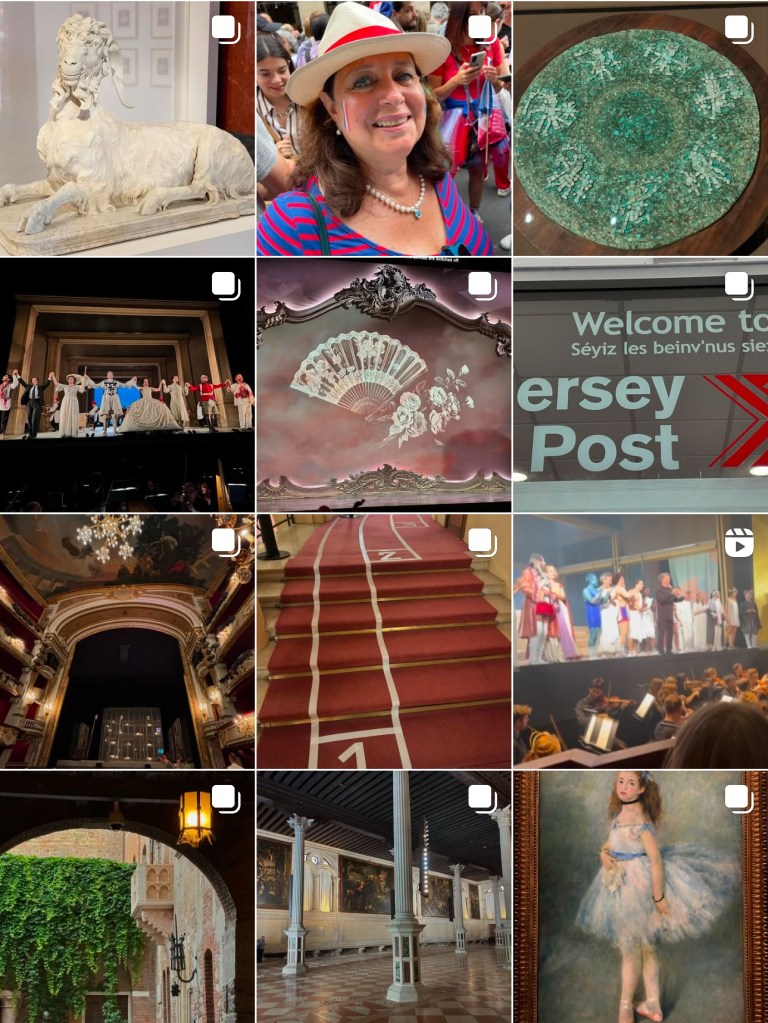Open the stage curtain call post

(127, 385)
